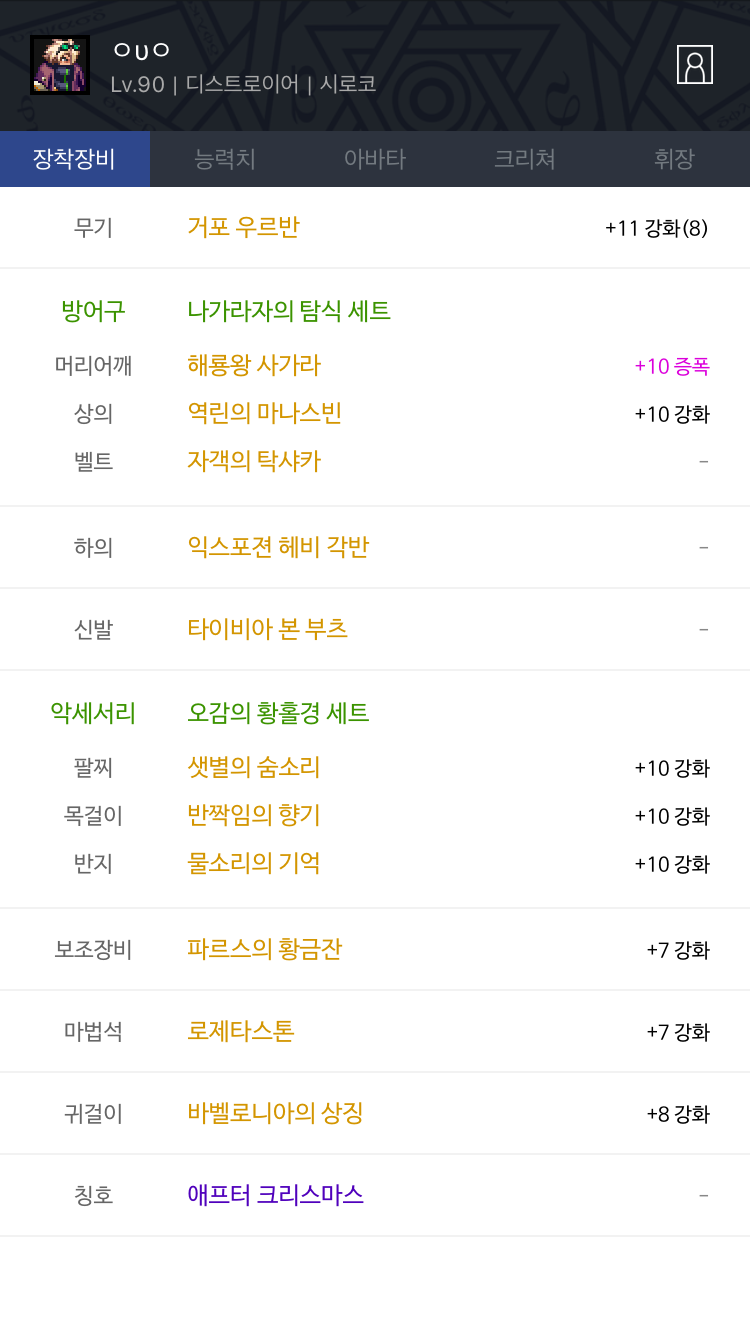The image size is (750, 1334).
Task: View shoes item 타이비아 본 부츠
Action: pyautogui.click(x=268, y=629)
